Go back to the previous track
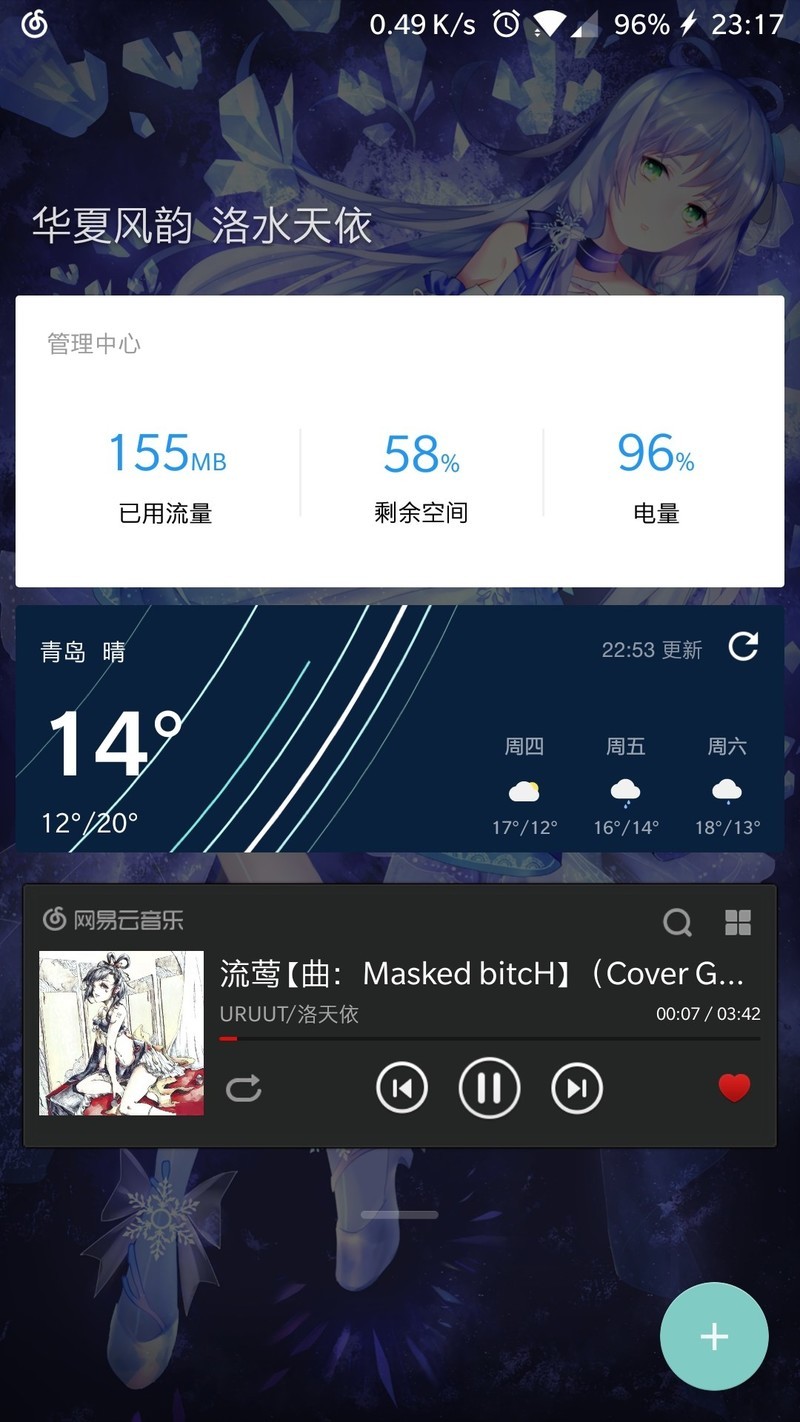 coord(402,1088)
